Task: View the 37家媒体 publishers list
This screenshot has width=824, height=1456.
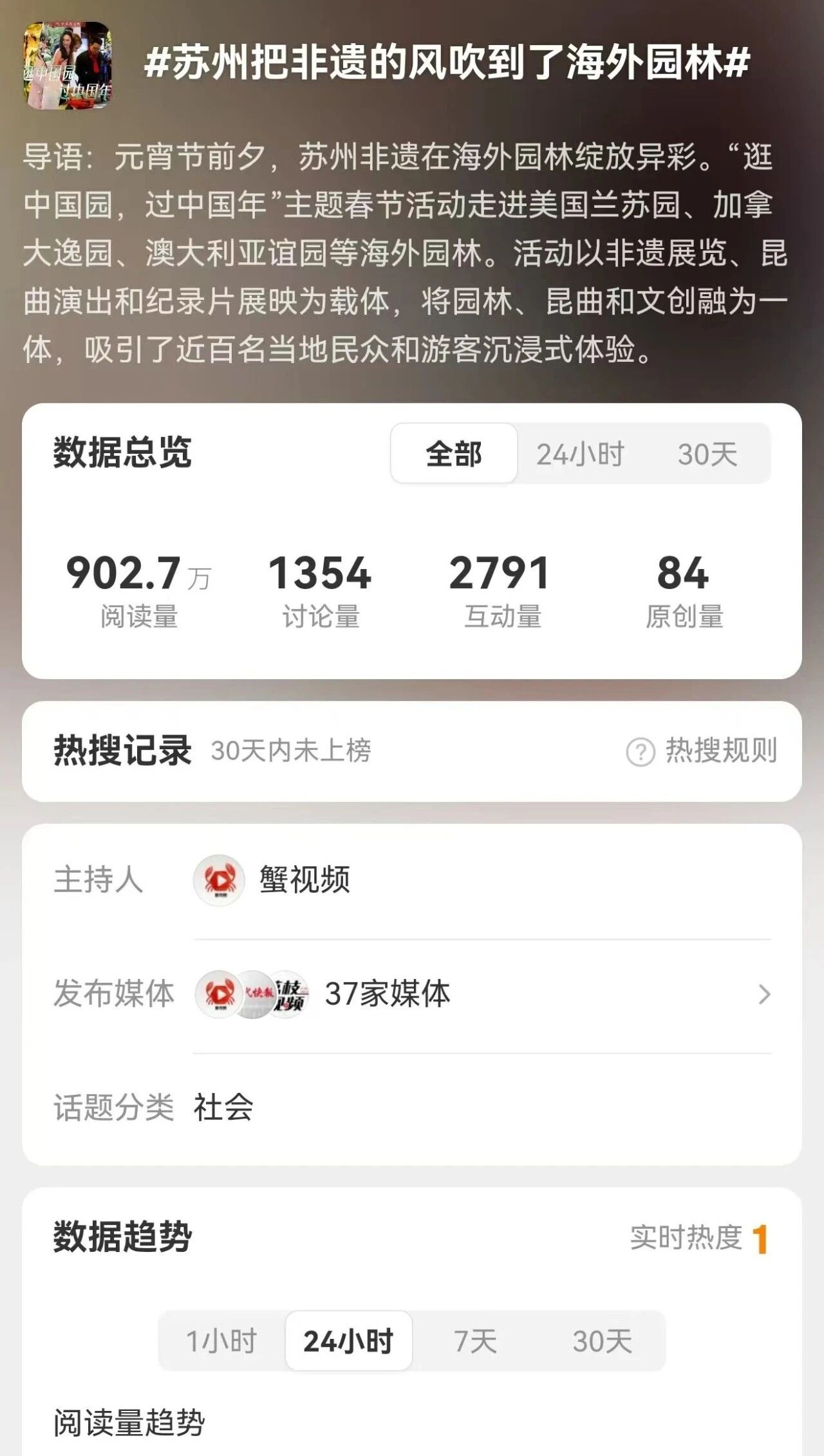Action: coord(482,994)
